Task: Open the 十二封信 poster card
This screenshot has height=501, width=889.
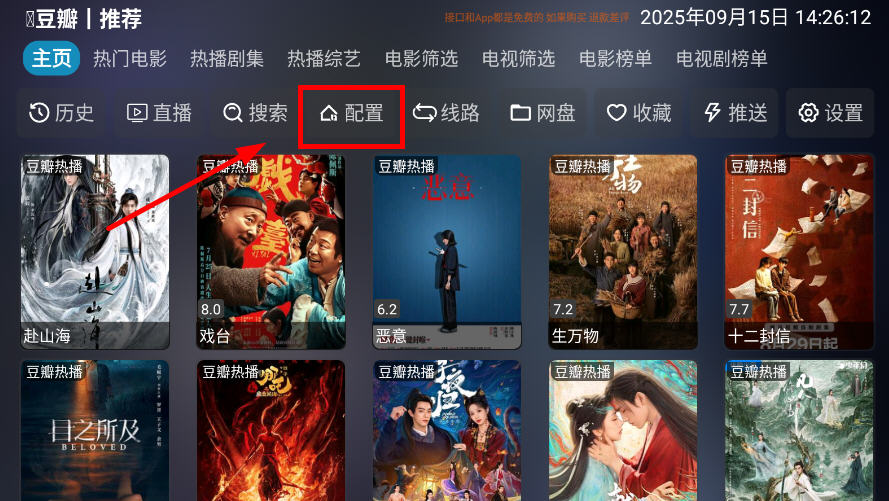Action: (x=798, y=250)
